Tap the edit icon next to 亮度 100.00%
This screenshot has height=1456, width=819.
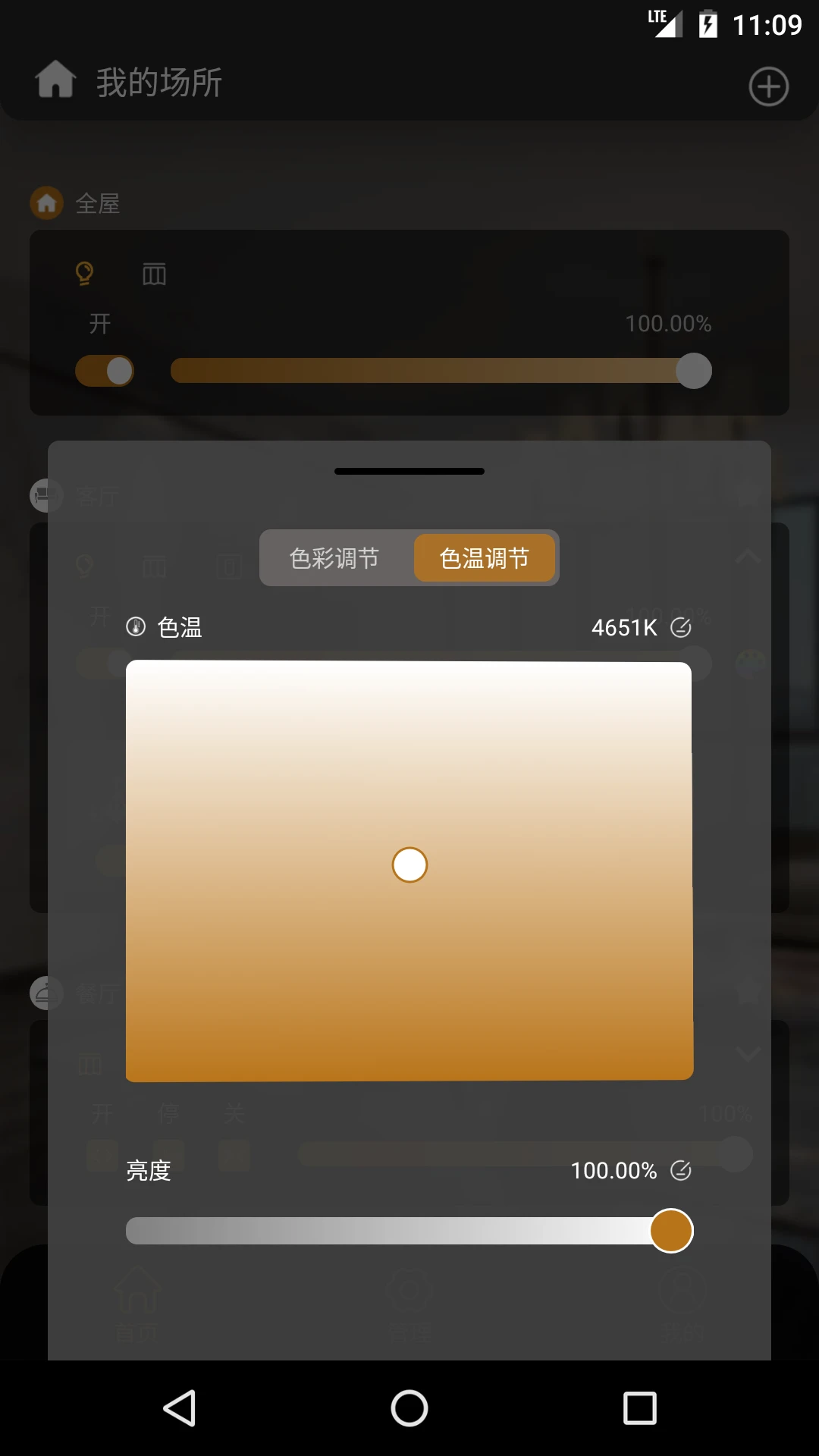tap(682, 1171)
